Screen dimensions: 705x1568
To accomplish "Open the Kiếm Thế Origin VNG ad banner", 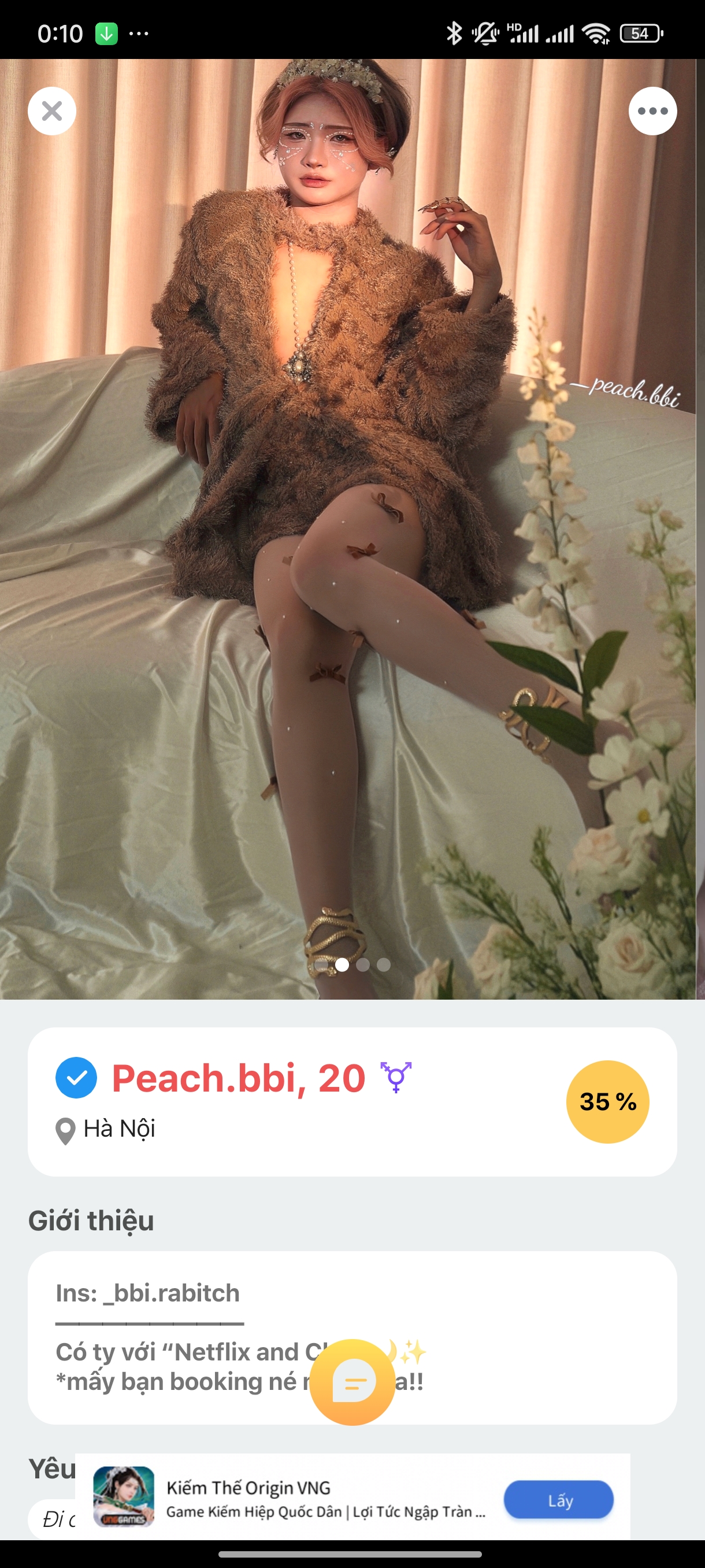I will (352, 1497).
